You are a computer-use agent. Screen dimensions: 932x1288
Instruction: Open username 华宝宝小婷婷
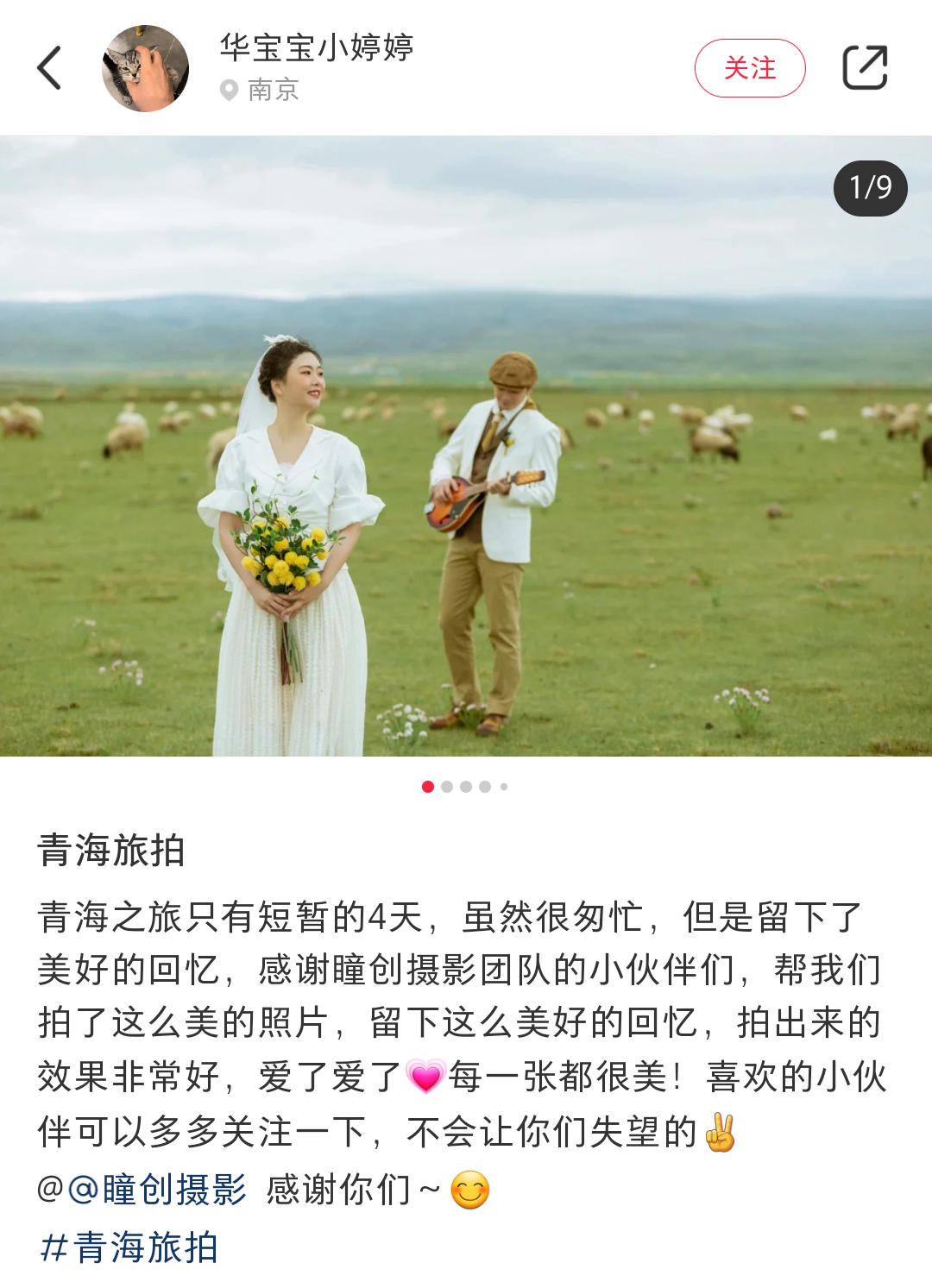[x=317, y=47]
